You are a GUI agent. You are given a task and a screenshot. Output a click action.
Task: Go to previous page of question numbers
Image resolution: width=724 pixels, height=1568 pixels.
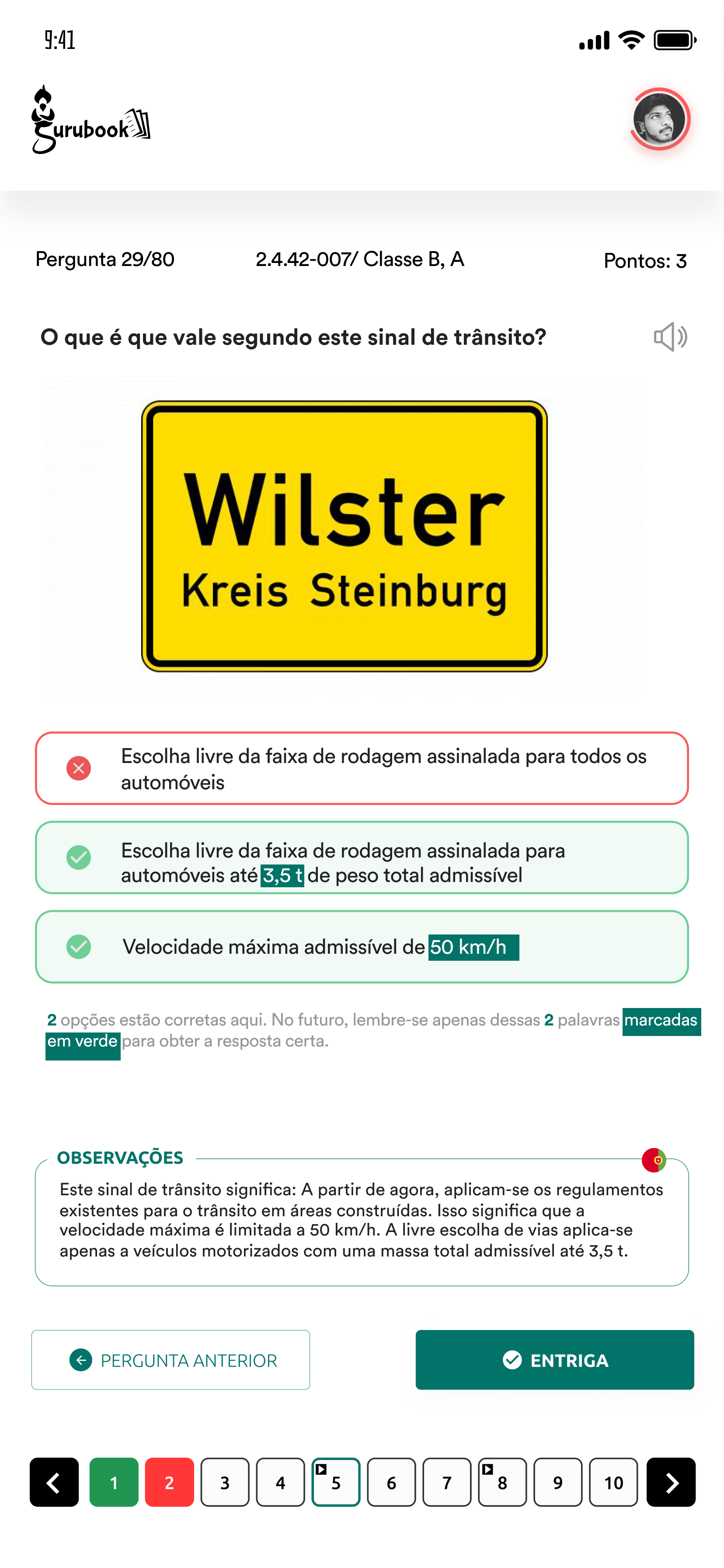point(54,1482)
